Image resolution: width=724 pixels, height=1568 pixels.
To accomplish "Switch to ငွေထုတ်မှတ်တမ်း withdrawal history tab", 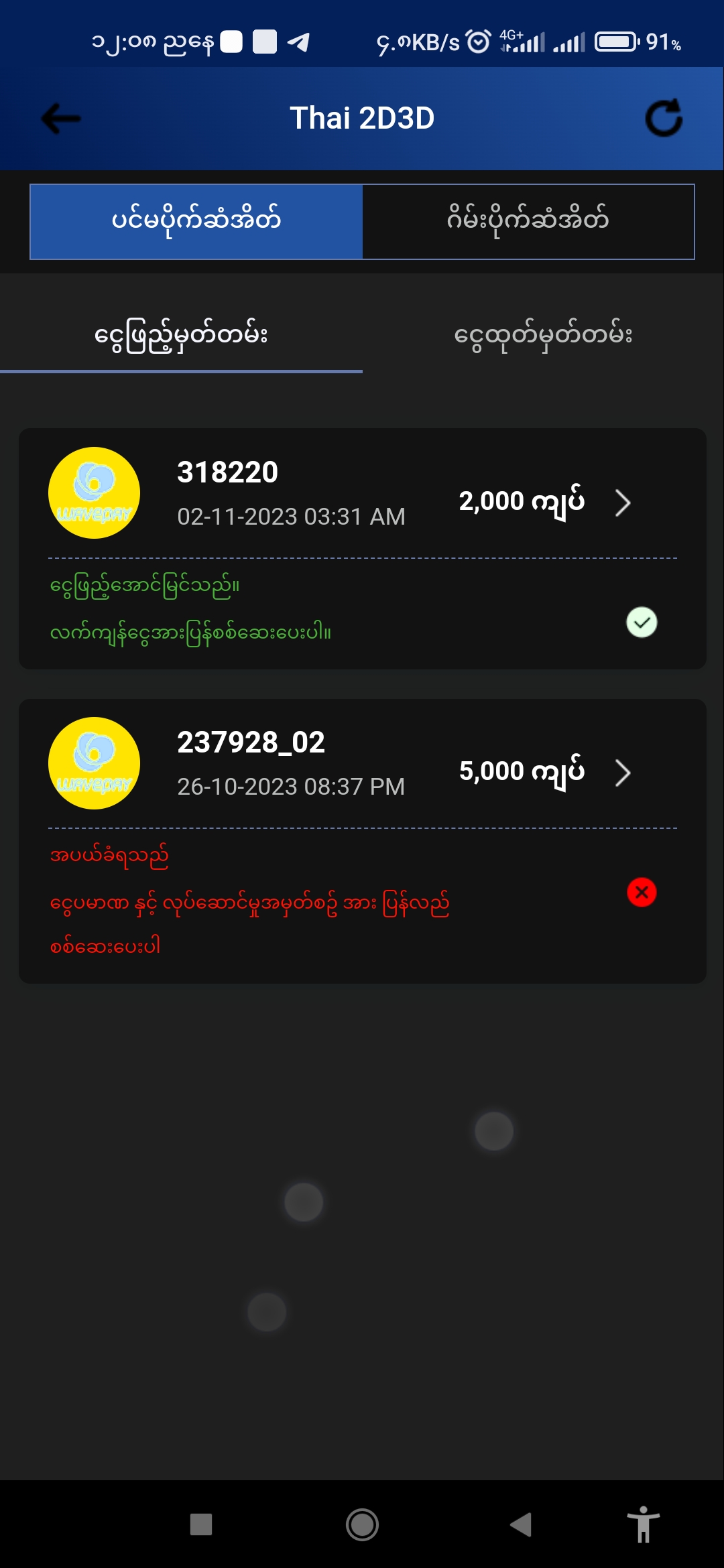I will click(x=543, y=335).
